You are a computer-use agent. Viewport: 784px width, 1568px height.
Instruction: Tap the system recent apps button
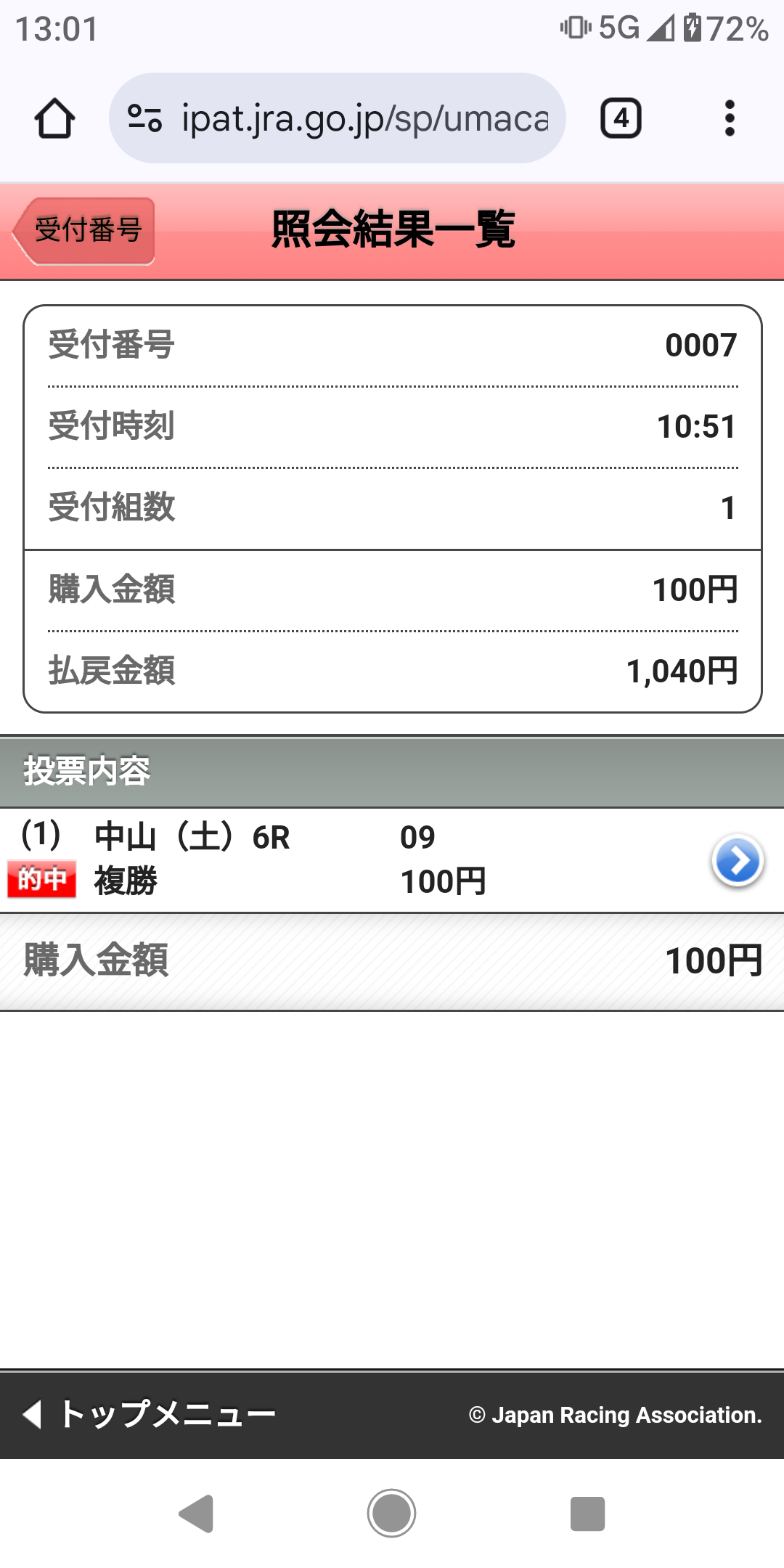coord(587,1514)
